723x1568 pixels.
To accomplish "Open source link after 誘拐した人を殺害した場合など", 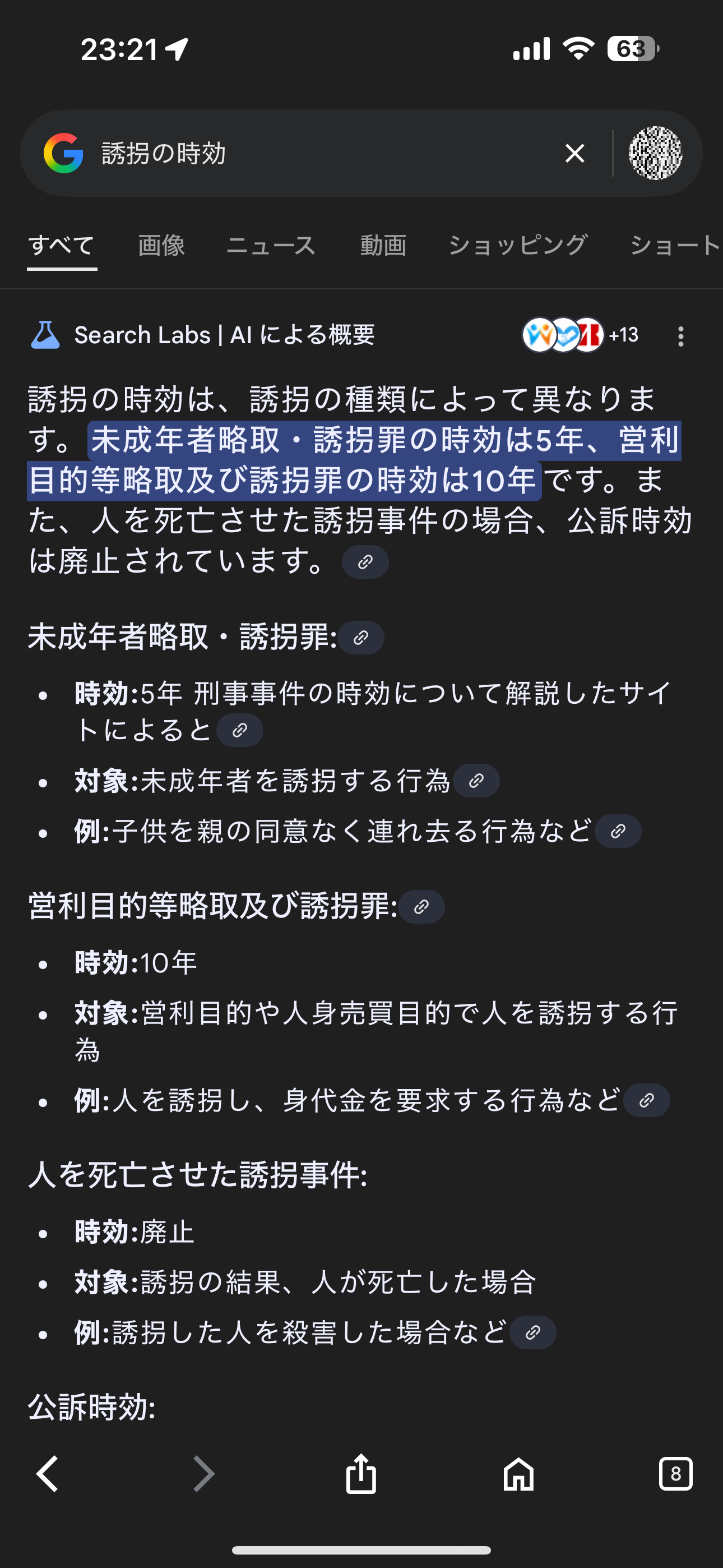I will (x=532, y=1332).
